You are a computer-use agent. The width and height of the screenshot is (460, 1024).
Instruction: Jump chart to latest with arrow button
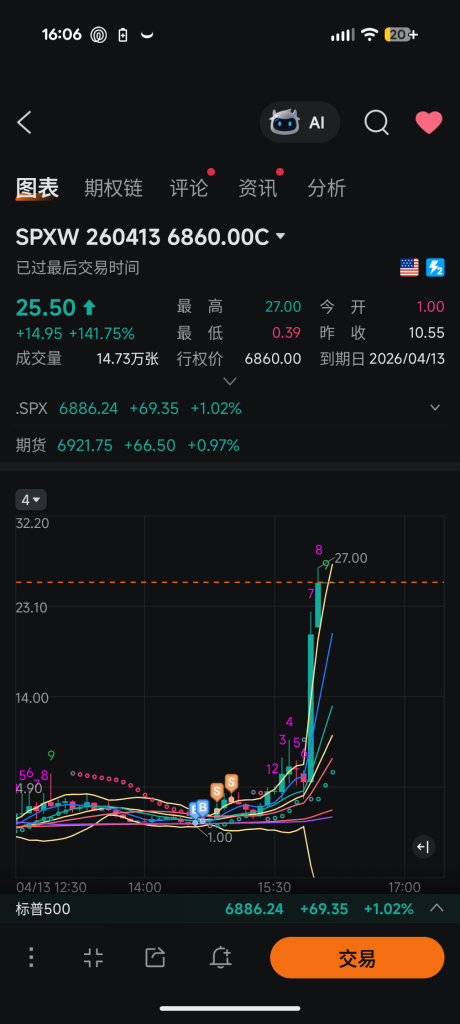pos(423,848)
